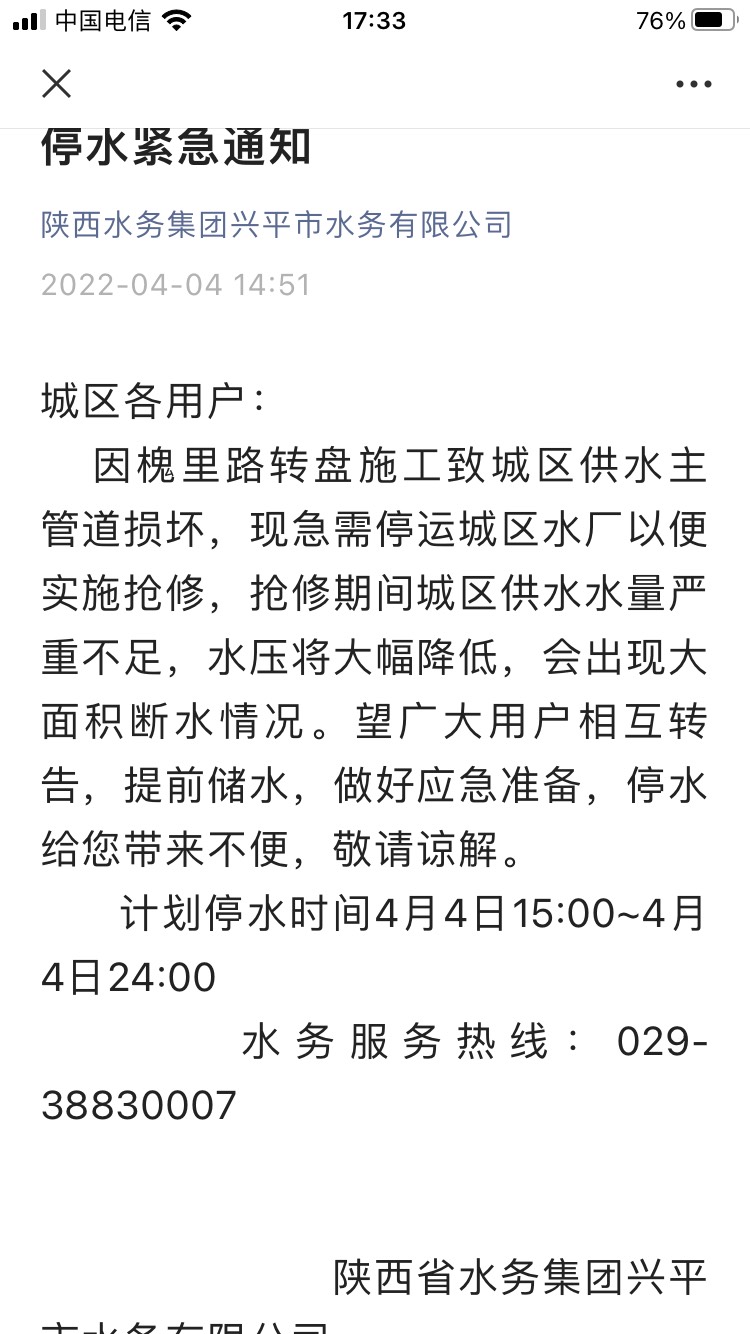This screenshot has height=1334, width=750.
Task: Open the publisher 陕西水务集团兴平市水务有限公司 profile
Action: [277, 225]
